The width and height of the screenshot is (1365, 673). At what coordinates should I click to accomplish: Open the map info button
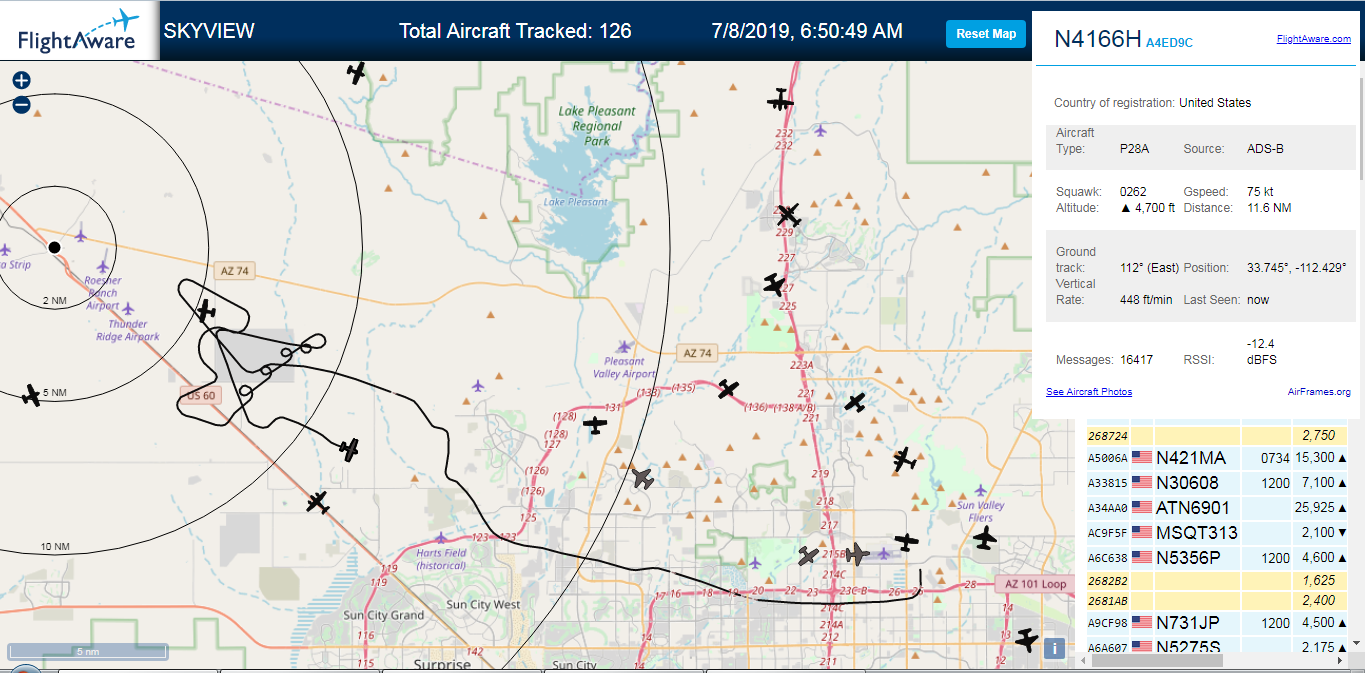pyautogui.click(x=1054, y=649)
